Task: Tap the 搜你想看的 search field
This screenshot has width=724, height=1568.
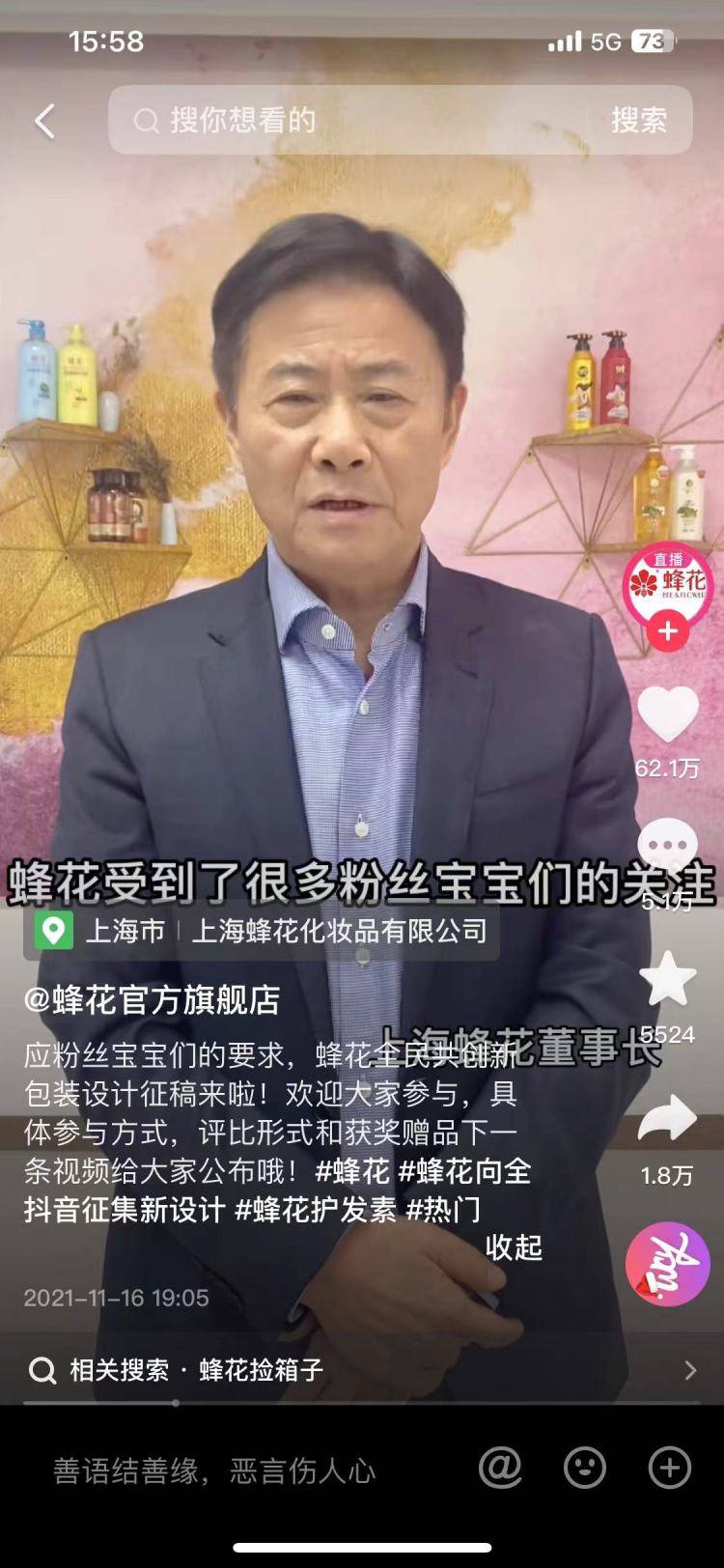Action: pos(348,121)
